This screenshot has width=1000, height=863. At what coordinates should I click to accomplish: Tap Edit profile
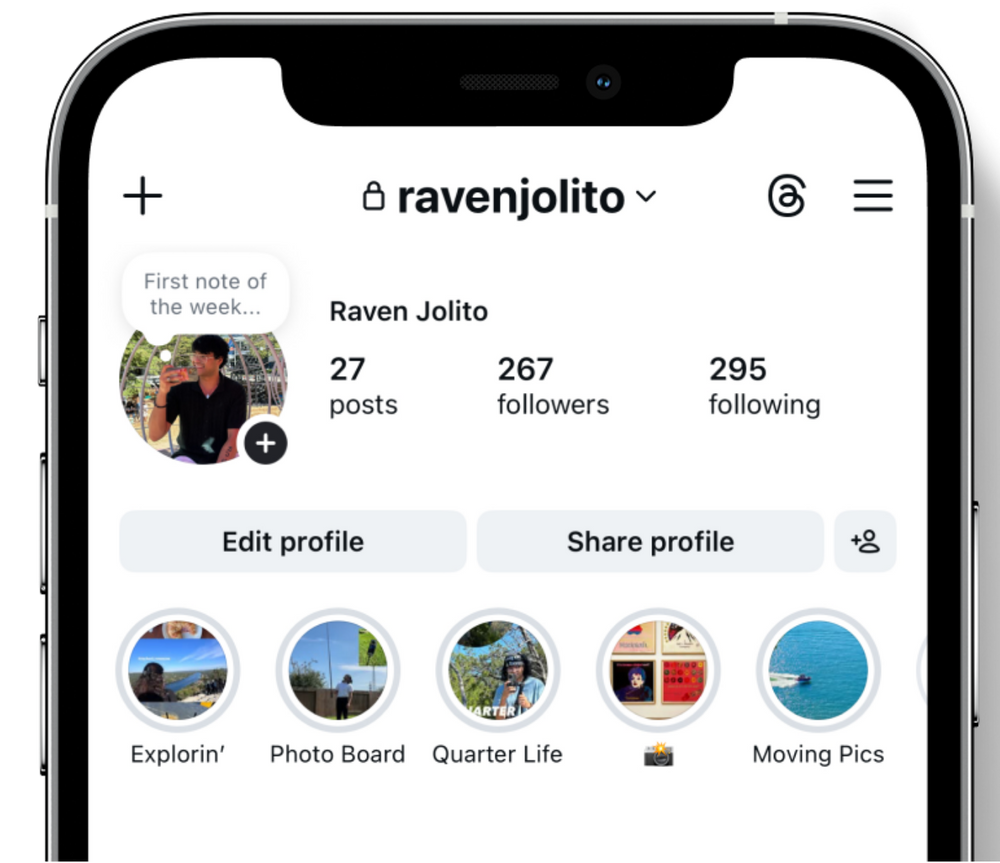293,542
